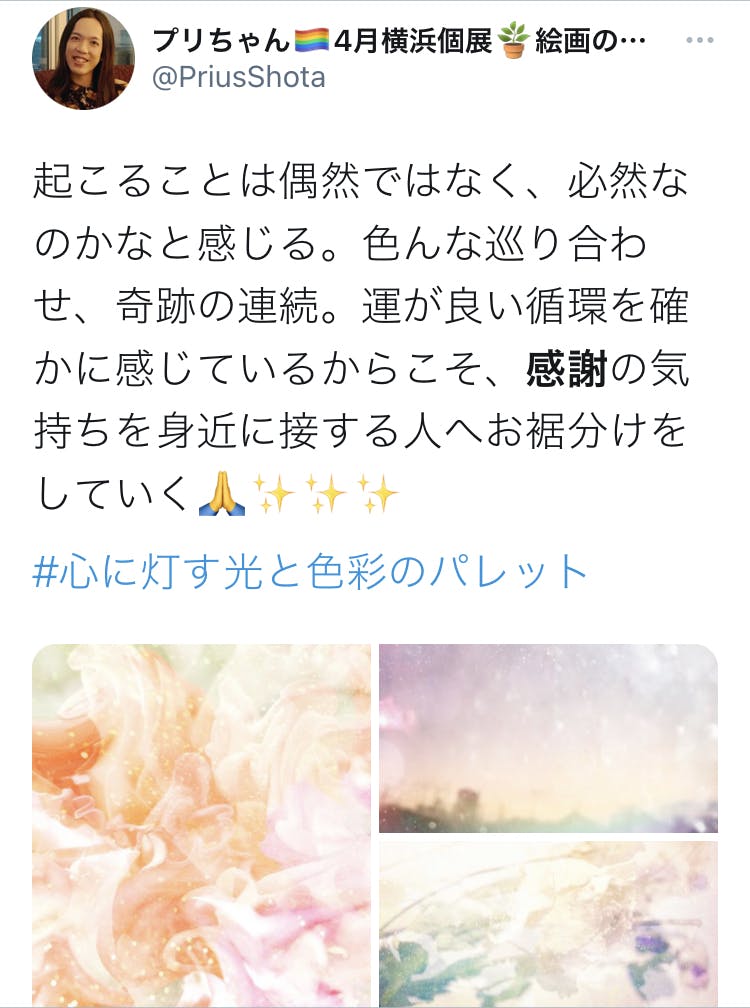Open the tweet's three-dot overflow menu
750x1008 pixels.
pos(699,40)
